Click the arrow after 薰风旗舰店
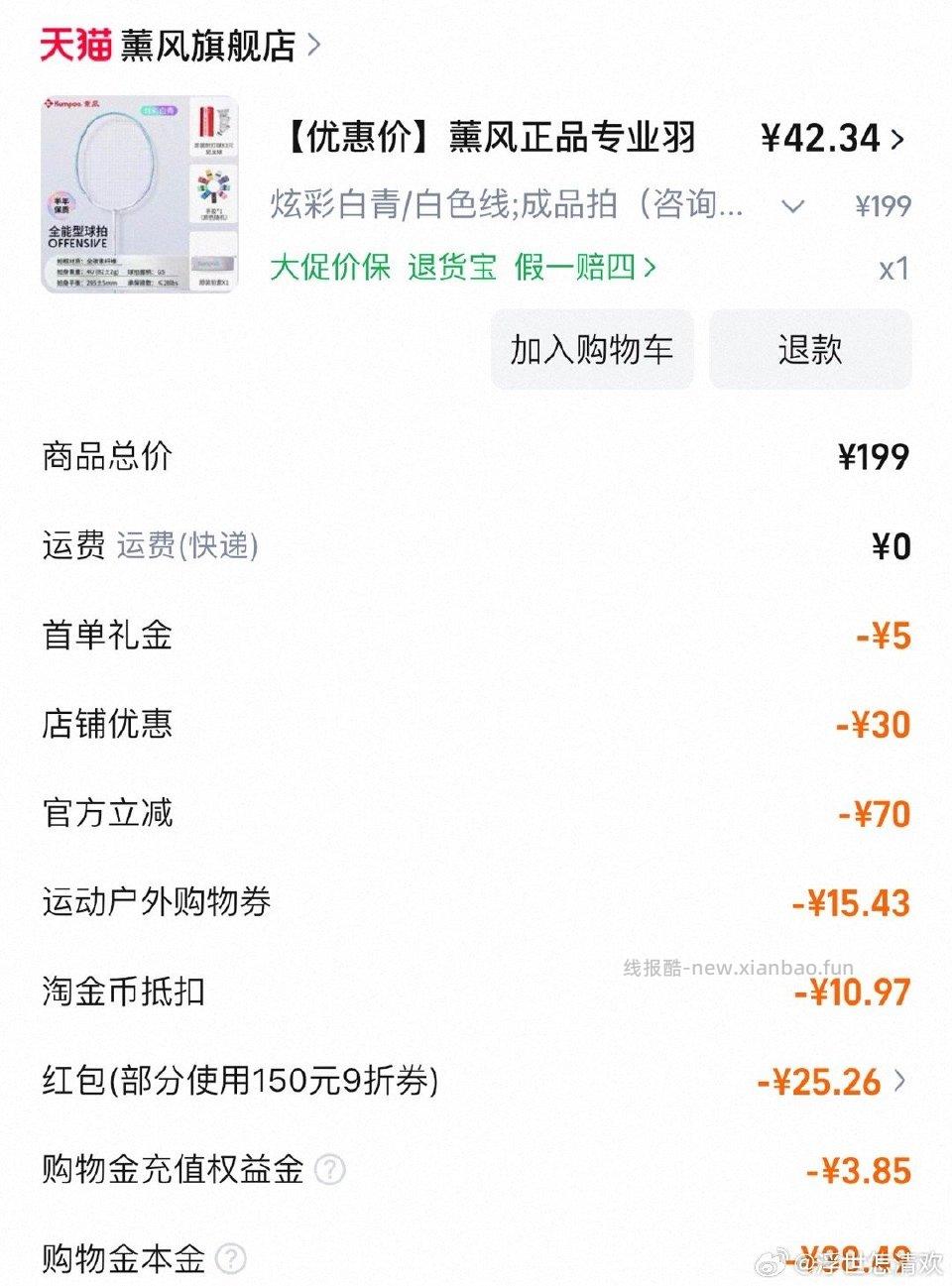Screen dimensions: 952x1286 click(x=314, y=45)
